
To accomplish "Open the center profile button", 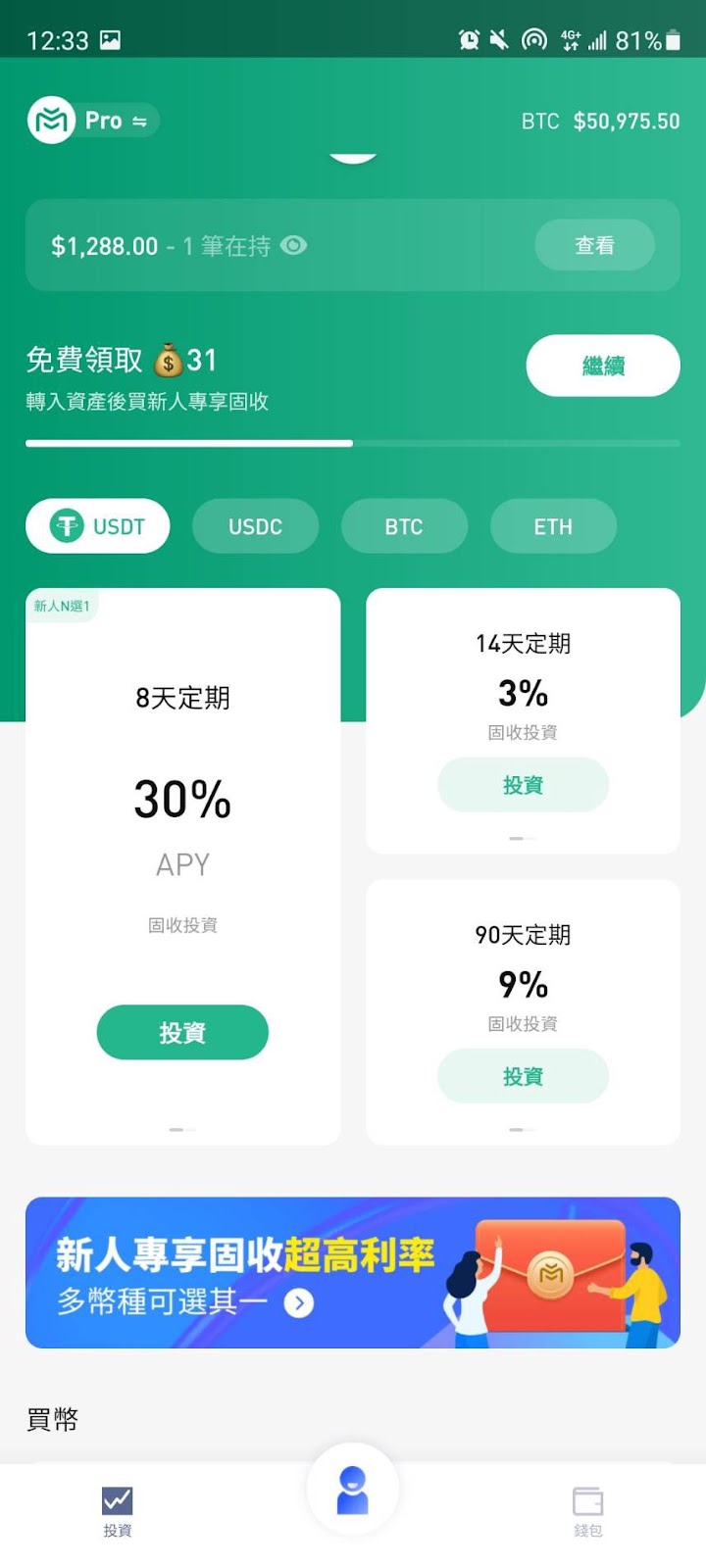I will 353,1490.
